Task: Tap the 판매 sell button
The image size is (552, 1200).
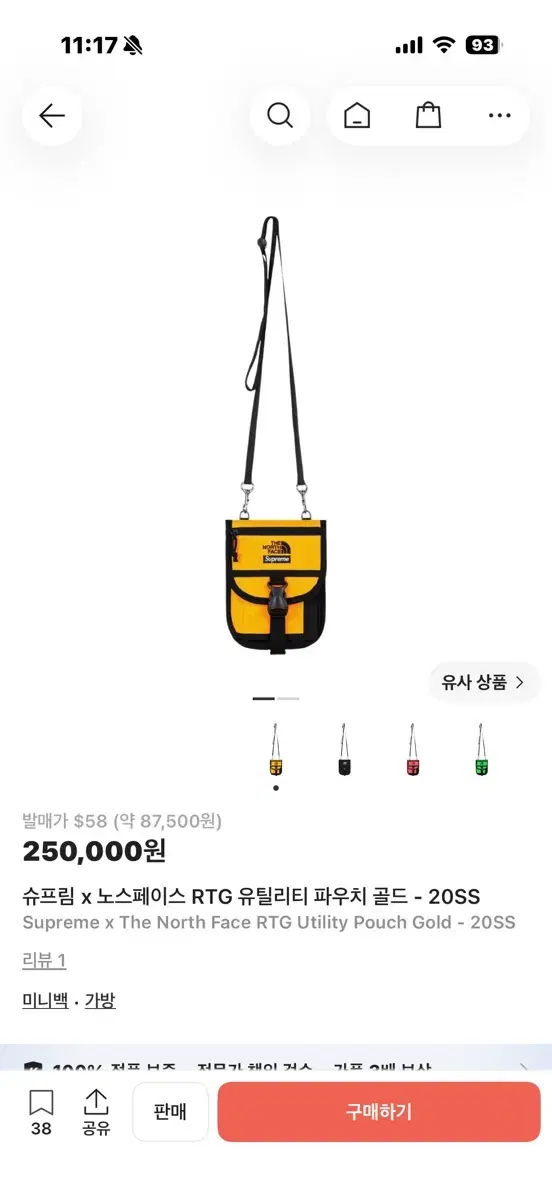Action: coord(171,1112)
